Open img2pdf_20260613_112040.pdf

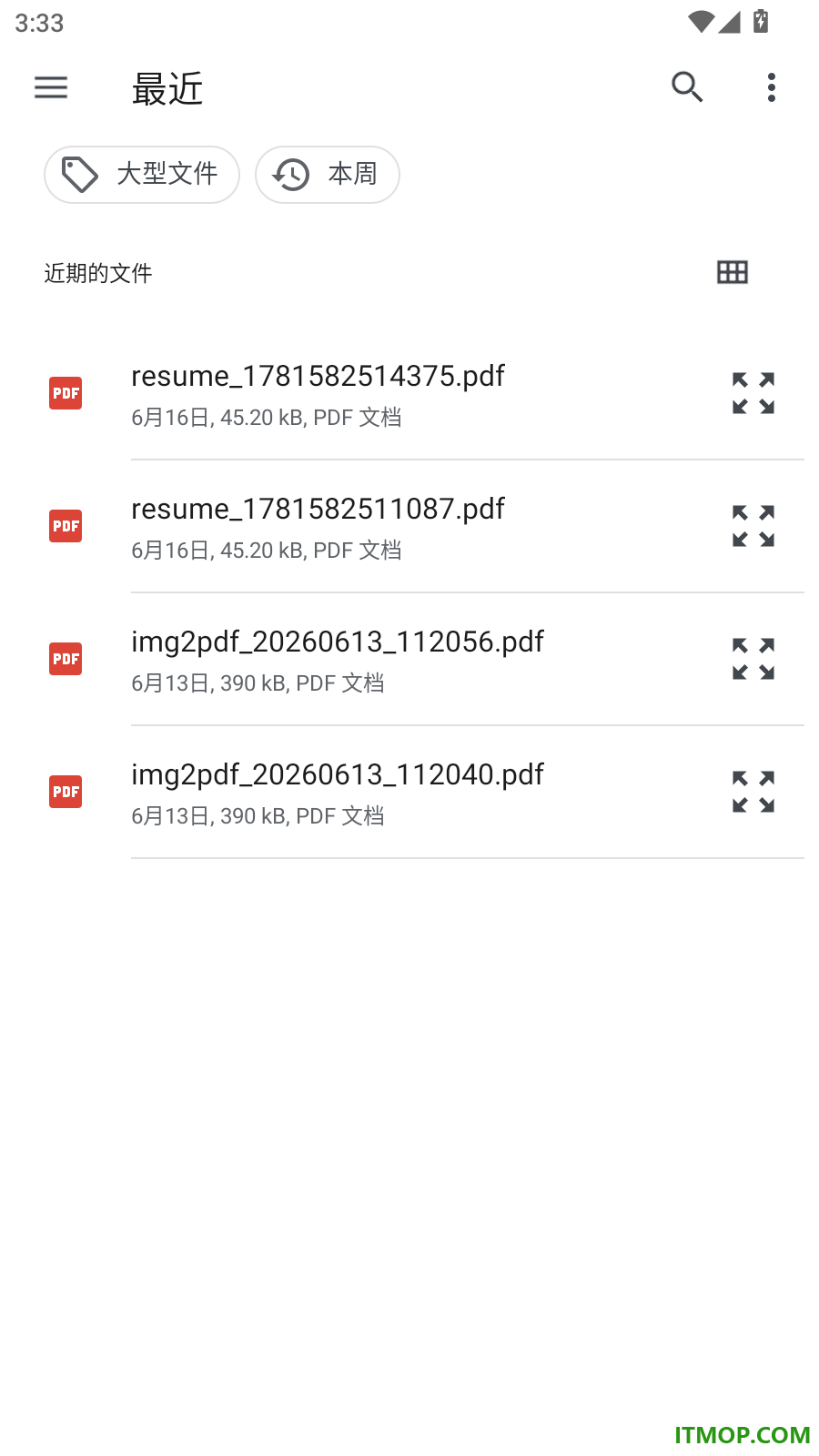tap(409, 793)
